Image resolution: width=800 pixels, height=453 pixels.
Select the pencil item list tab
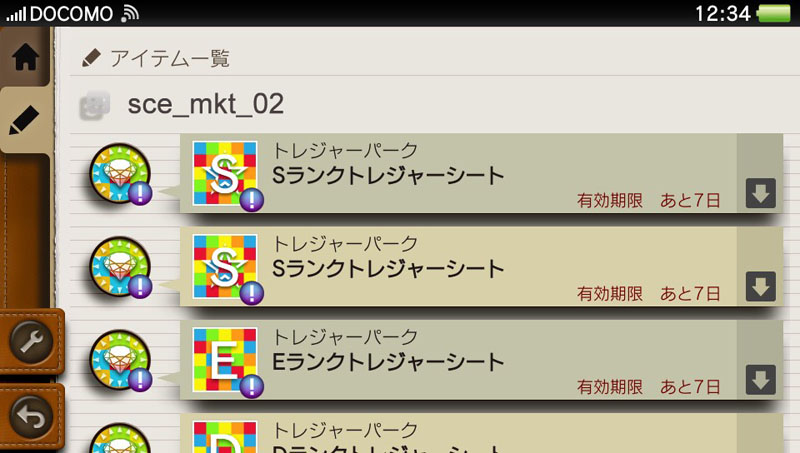[25, 121]
